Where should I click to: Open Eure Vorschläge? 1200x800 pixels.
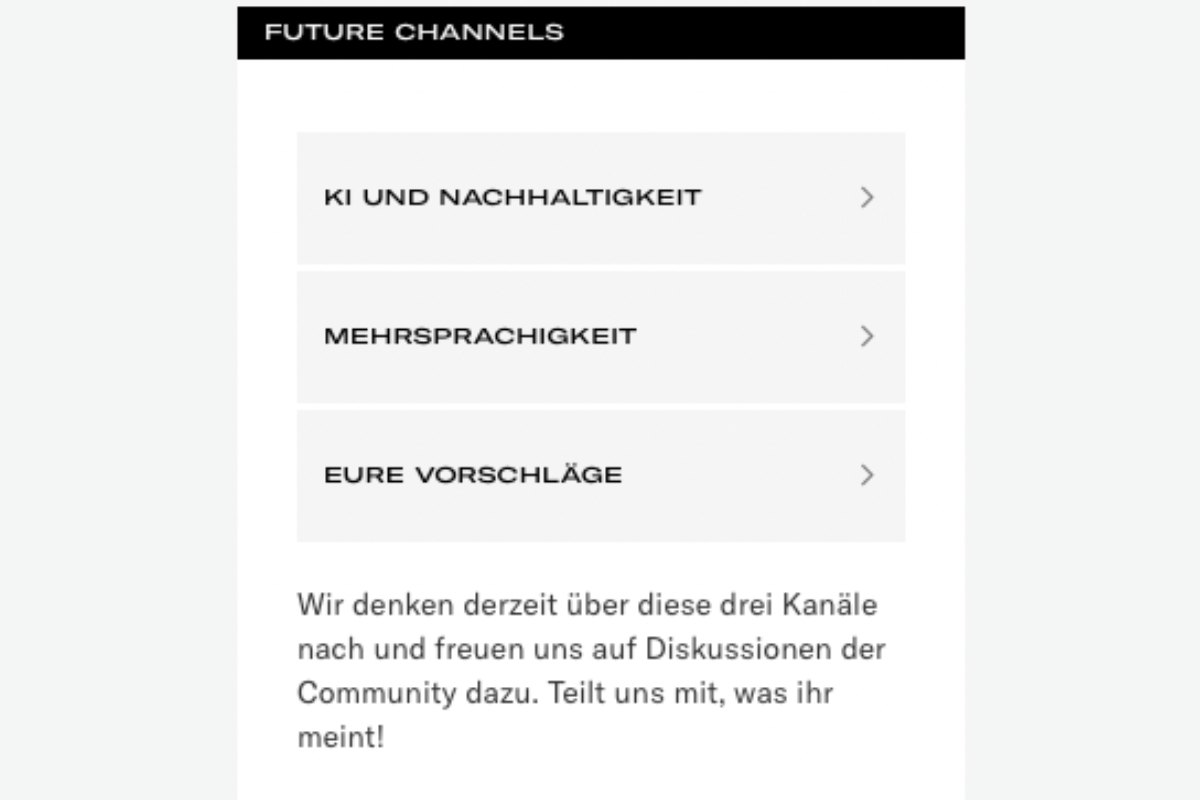600,475
